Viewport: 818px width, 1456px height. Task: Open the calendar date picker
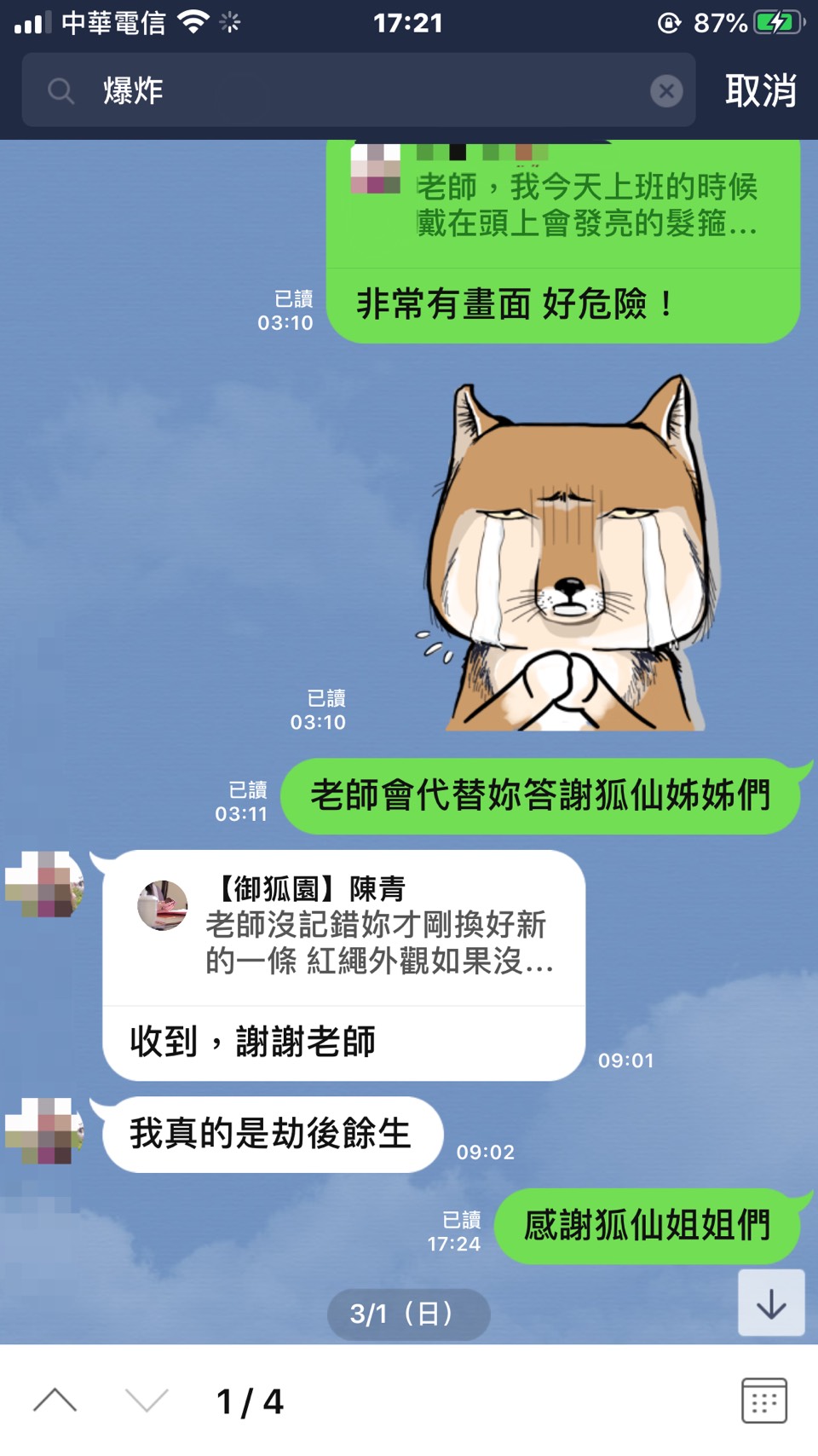point(763,1401)
